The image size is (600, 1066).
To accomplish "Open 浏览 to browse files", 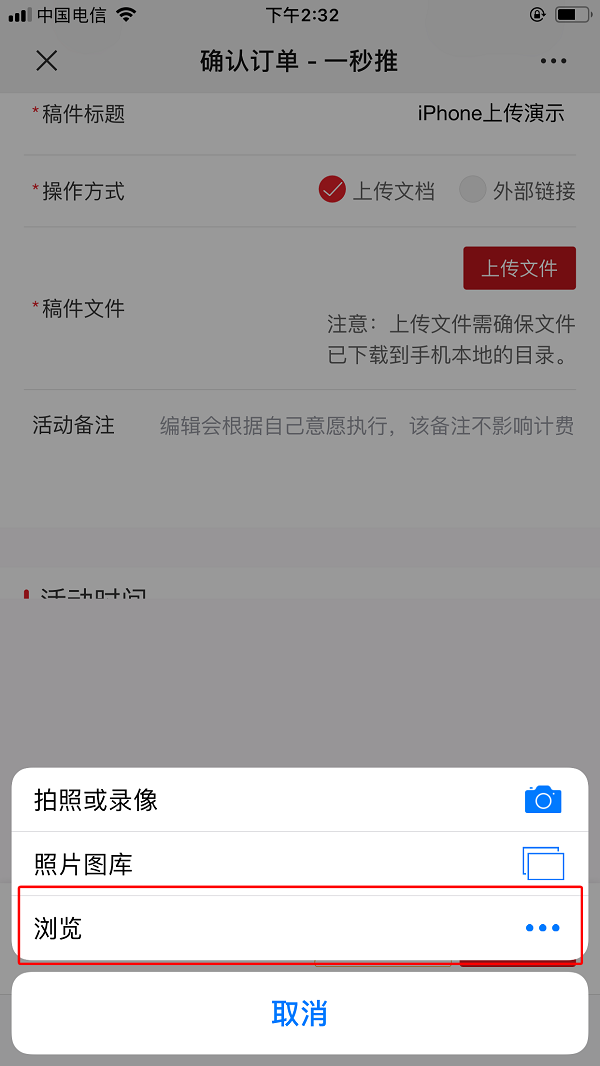I will coord(300,928).
